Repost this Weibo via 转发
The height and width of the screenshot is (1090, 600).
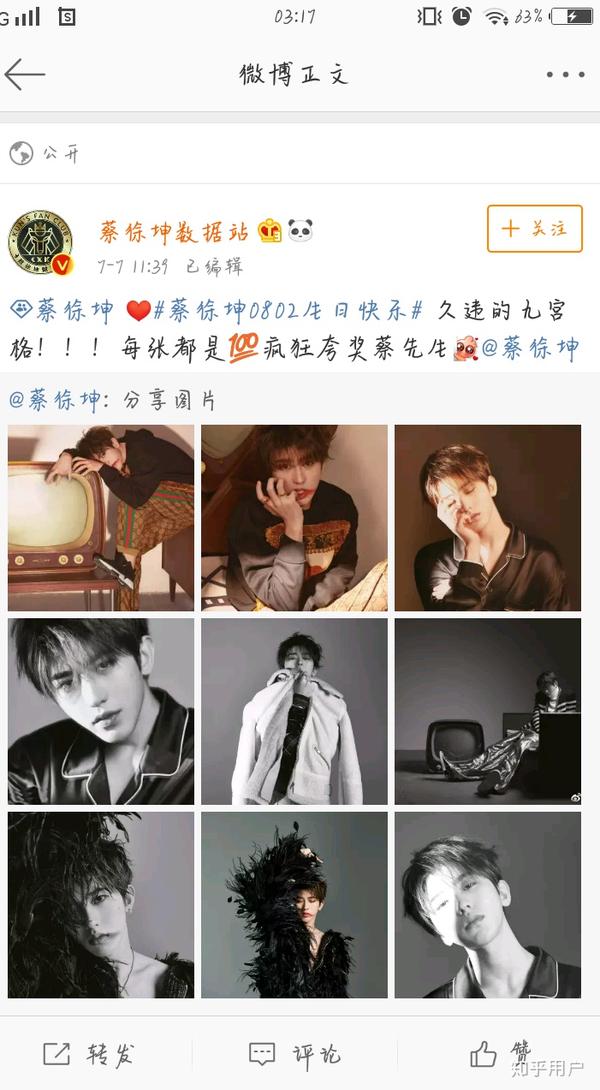click(90, 1054)
